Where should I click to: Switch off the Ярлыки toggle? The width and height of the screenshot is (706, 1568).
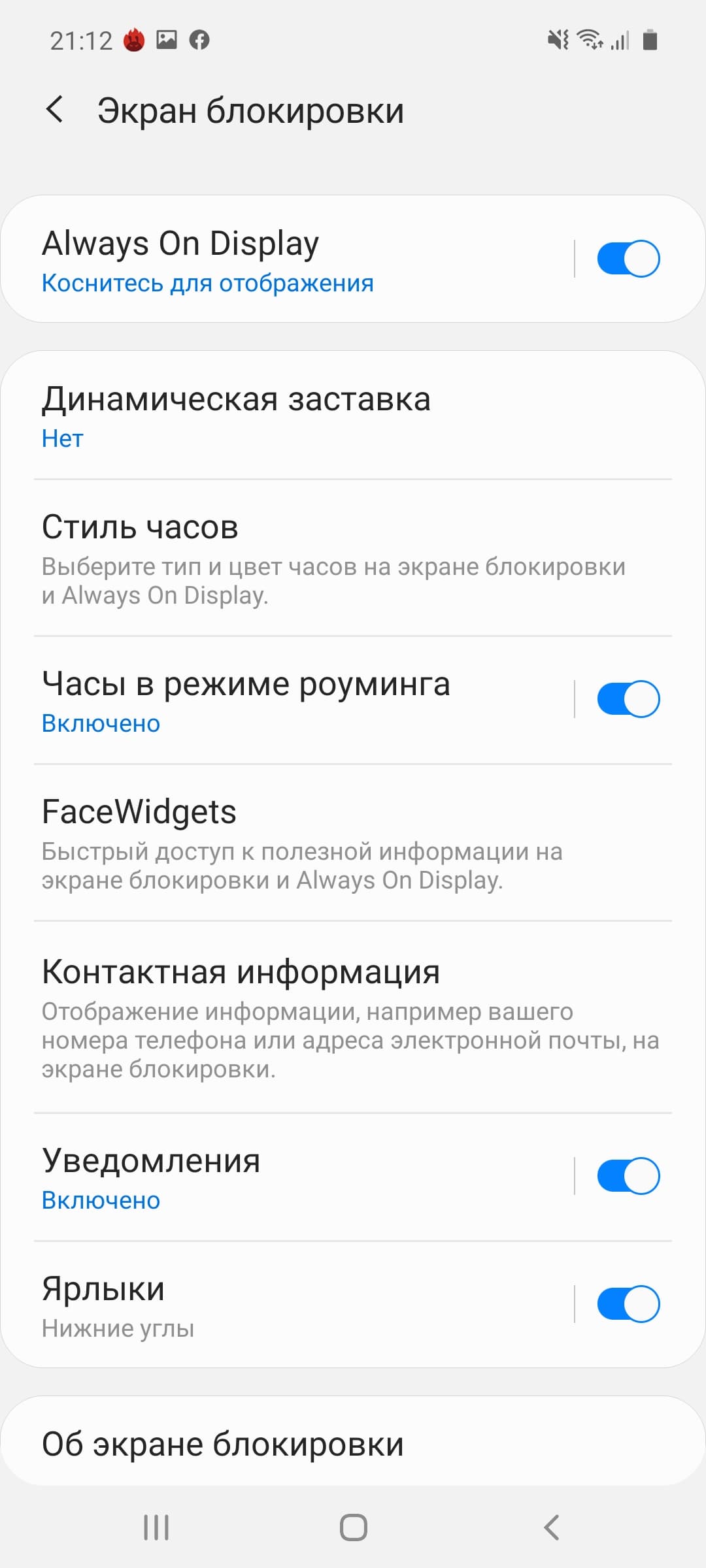(x=628, y=1305)
